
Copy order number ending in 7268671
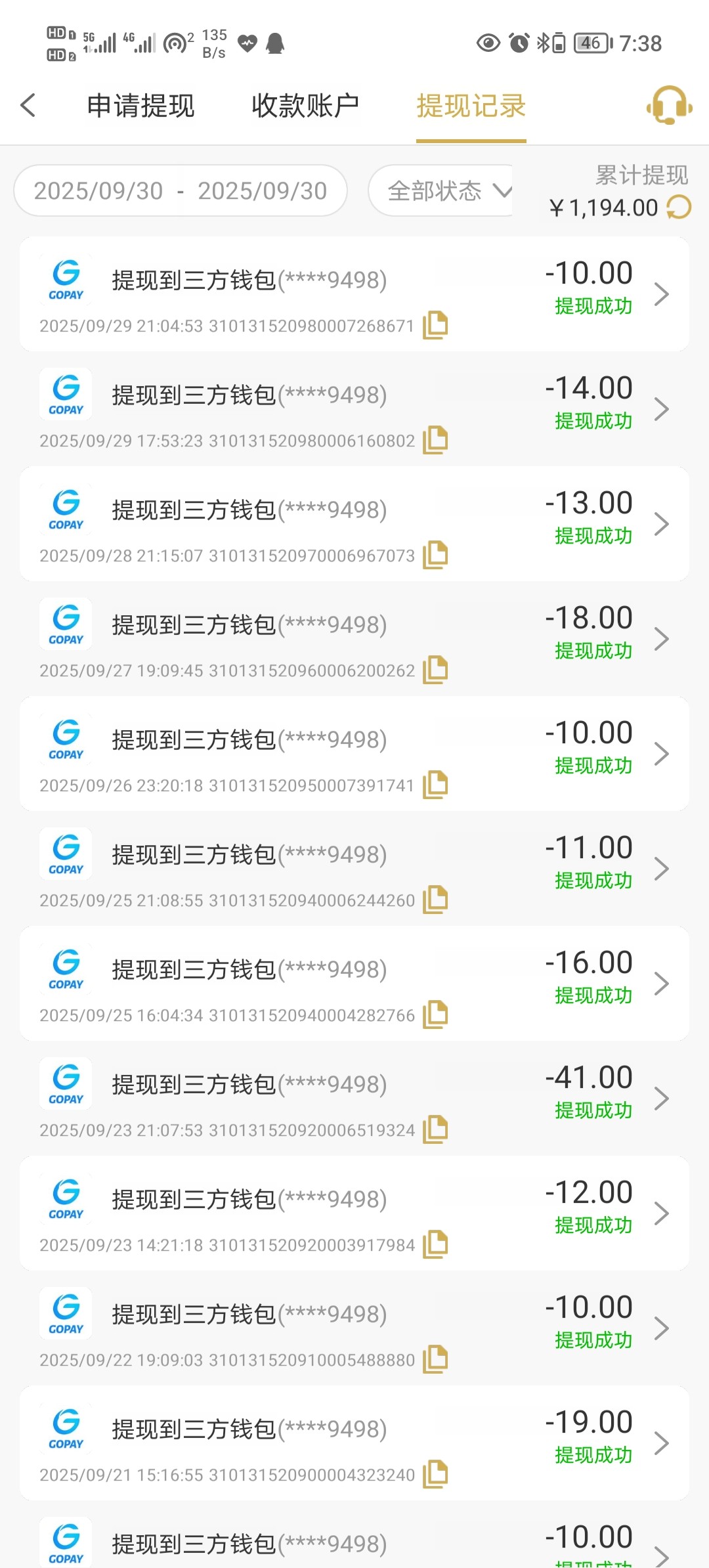pos(435,325)
